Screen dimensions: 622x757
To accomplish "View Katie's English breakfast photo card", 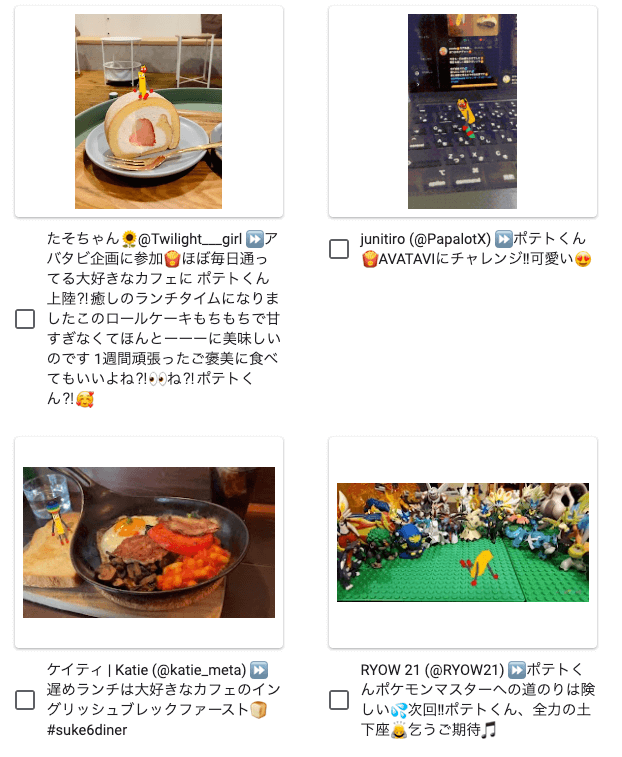I will coord(148,541).
